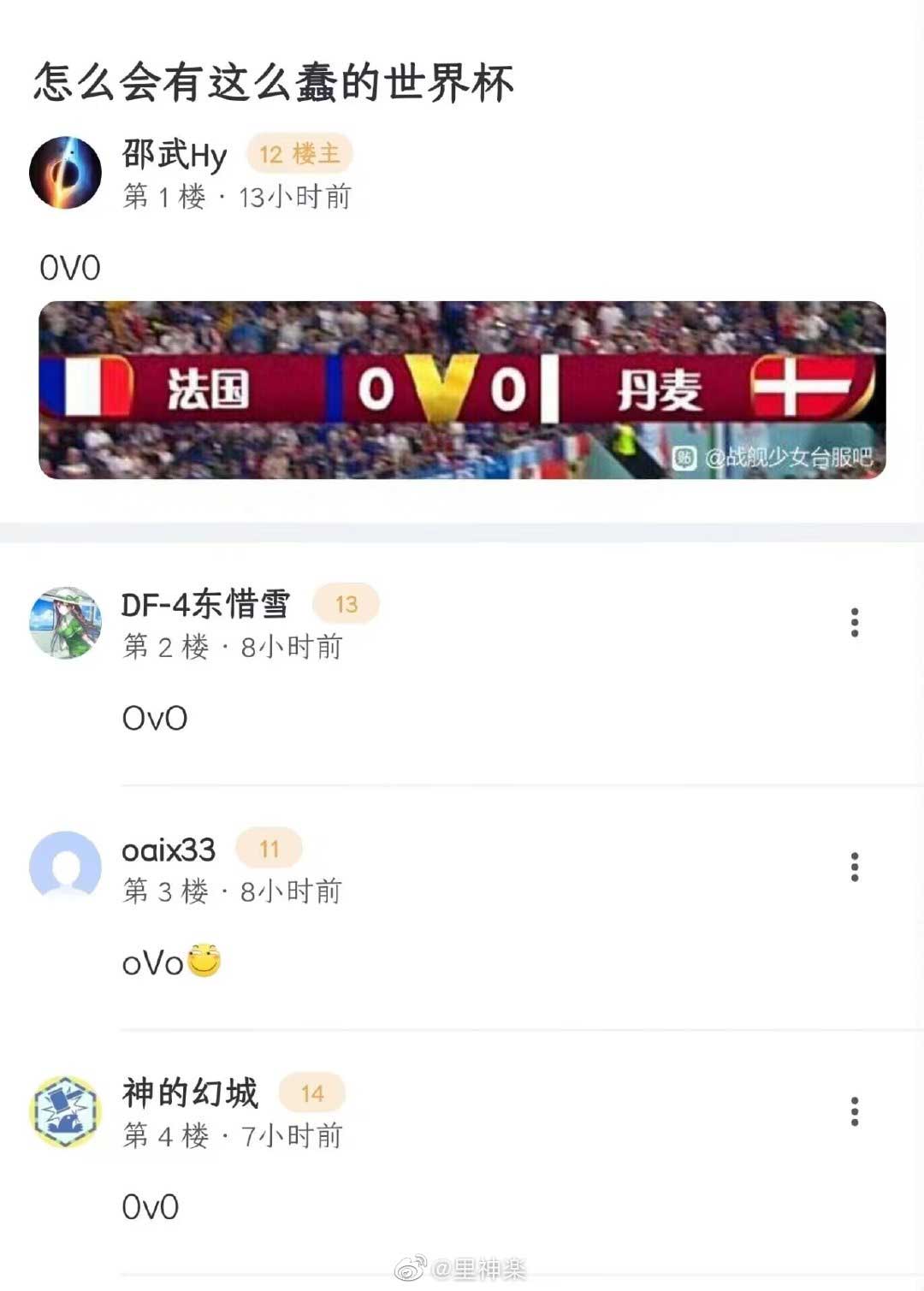The height and width of the screenshot is (1291, 924).
Task: Open 神的幻城's avatar
Action: (65, 1111)
